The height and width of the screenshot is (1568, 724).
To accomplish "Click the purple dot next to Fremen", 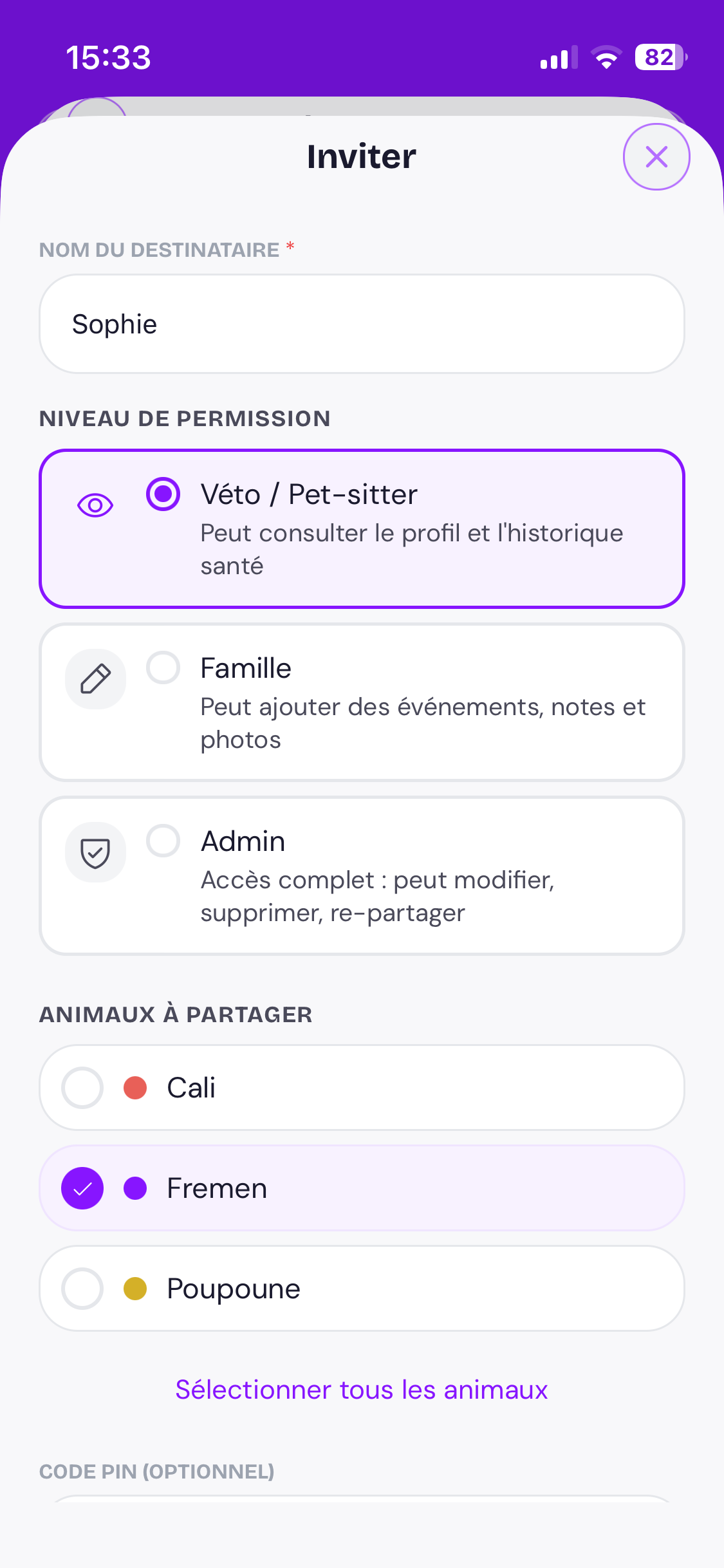I will point(135,1188).
